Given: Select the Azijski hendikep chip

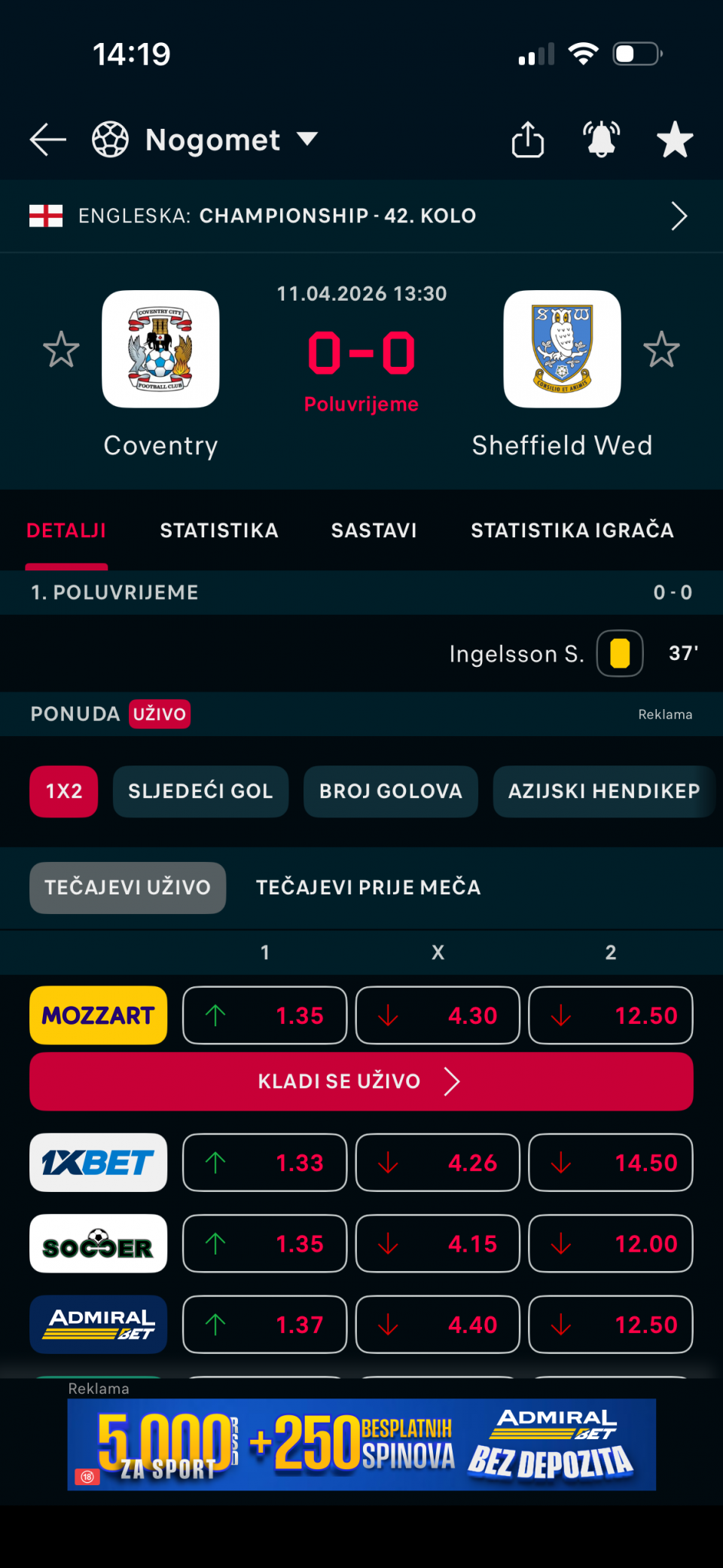Looking at the screenshot, I should point(603,791).
